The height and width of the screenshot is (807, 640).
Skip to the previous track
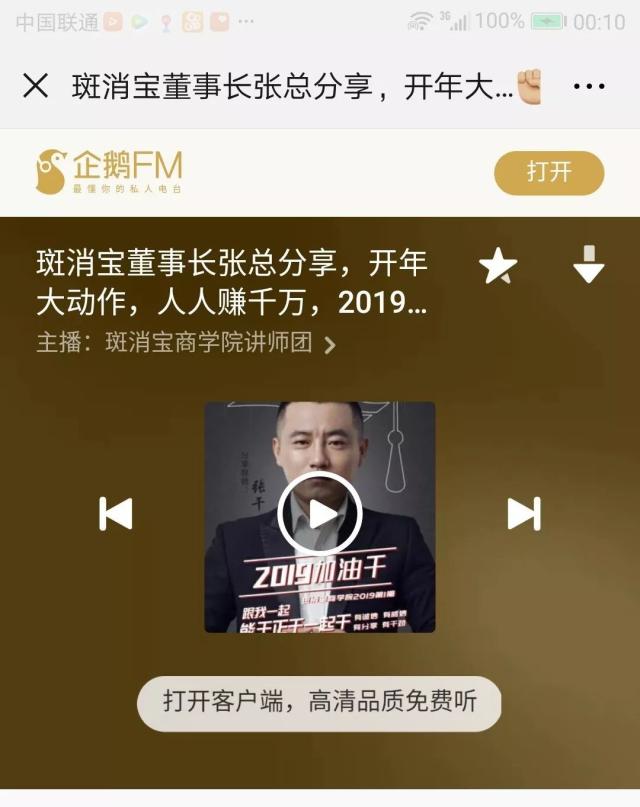(116, 513)
